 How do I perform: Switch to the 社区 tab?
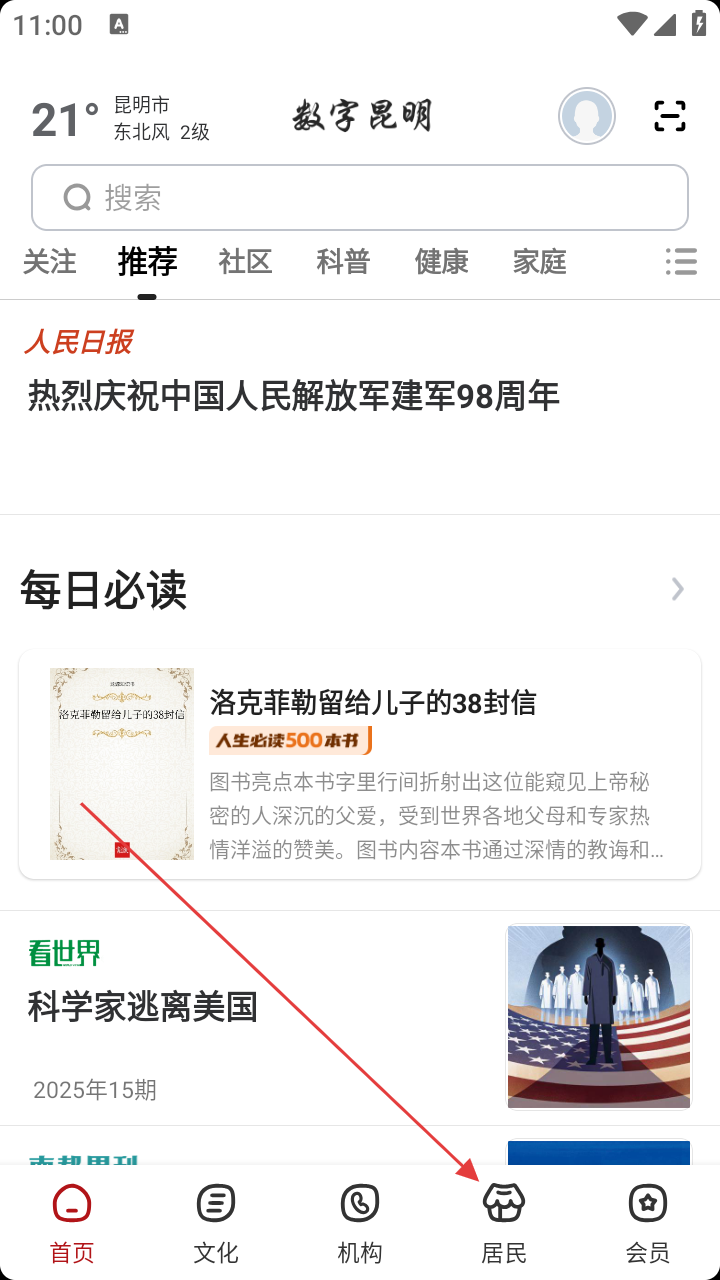click(x=245, y=262)
